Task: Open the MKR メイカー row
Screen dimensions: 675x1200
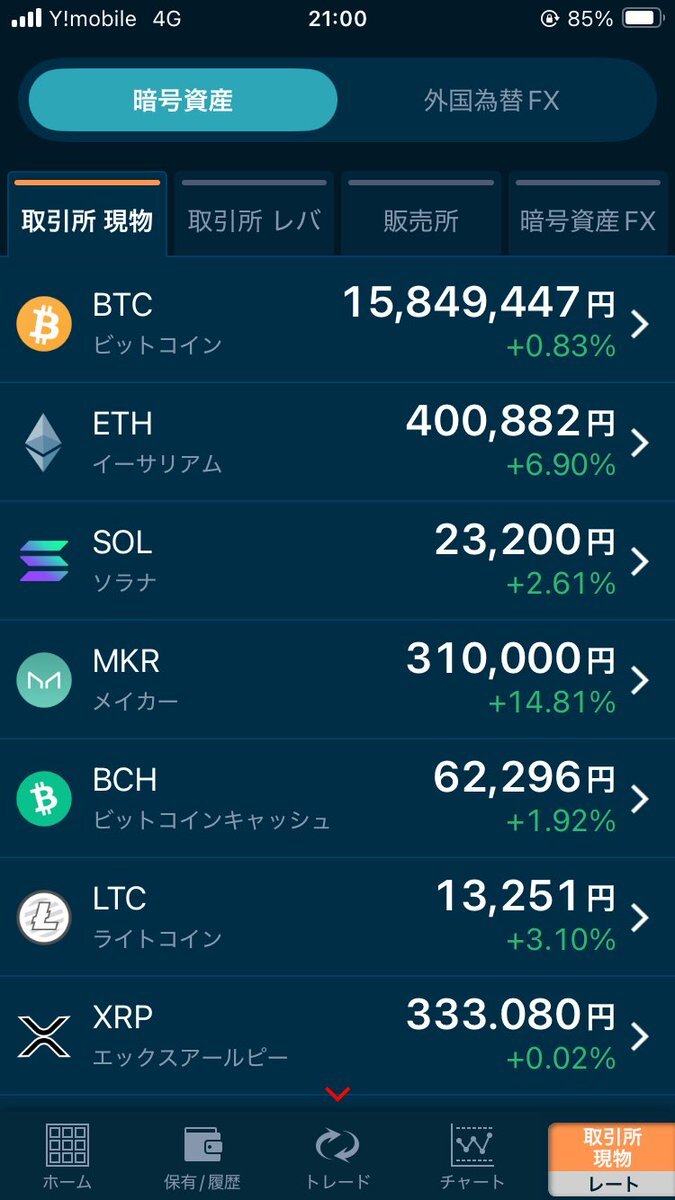Action: point(337,680)
